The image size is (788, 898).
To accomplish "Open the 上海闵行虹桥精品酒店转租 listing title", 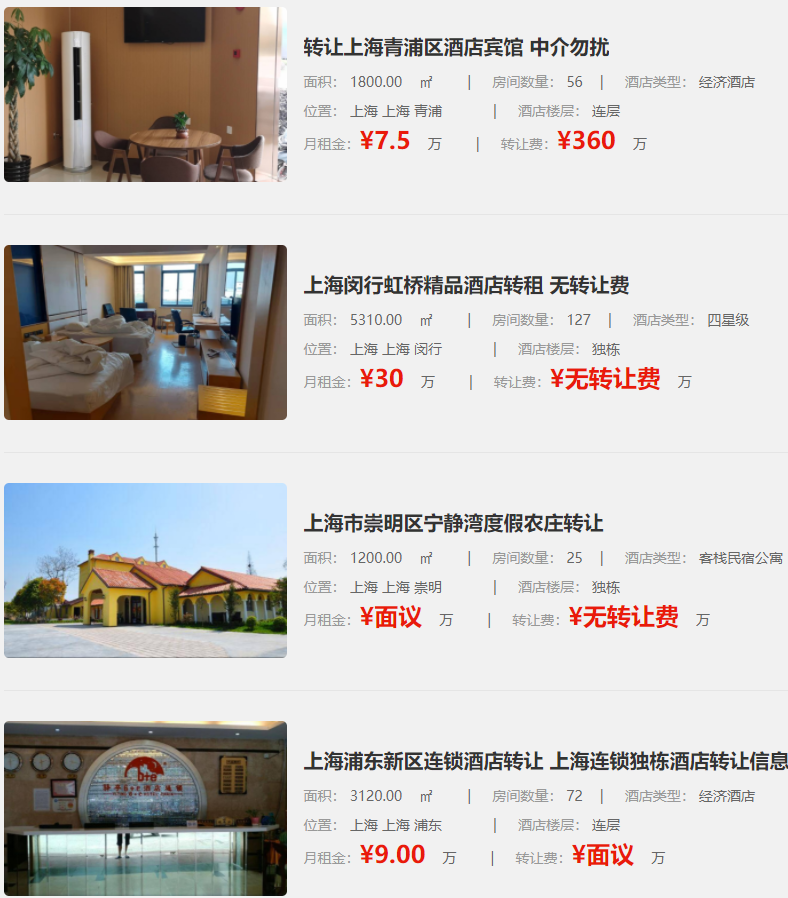I will pyautogui.click(x=466, y=286).
